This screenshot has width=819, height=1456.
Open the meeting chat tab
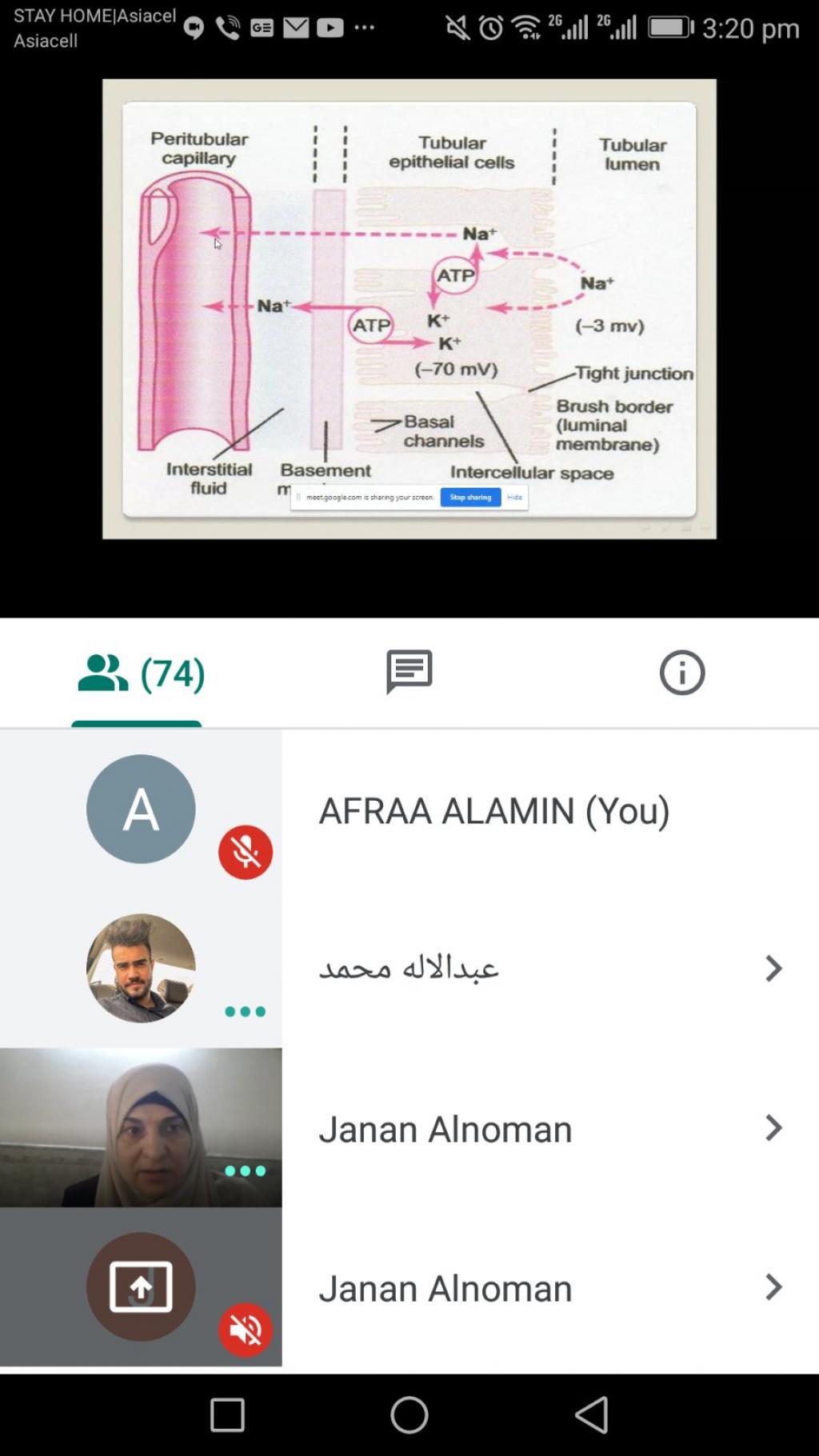coord(409,672)
